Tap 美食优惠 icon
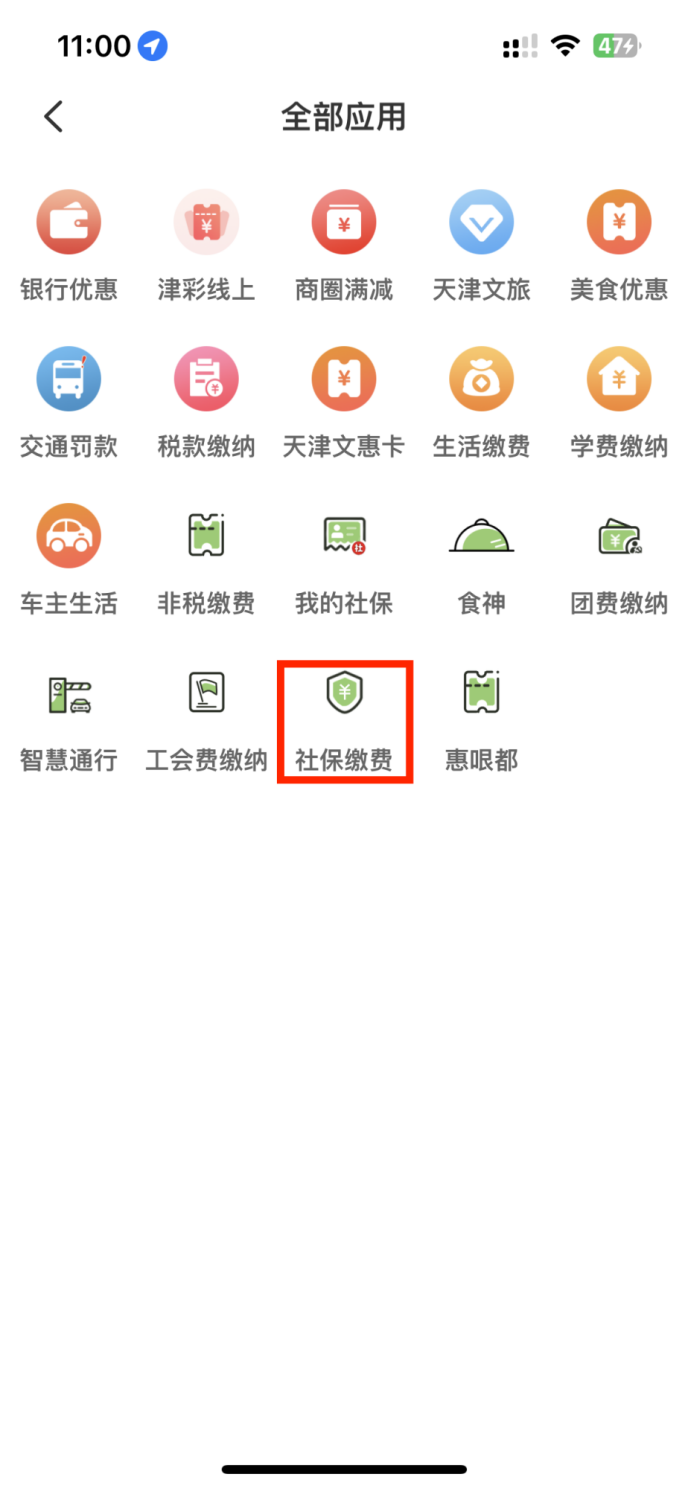 pos(619,246)
